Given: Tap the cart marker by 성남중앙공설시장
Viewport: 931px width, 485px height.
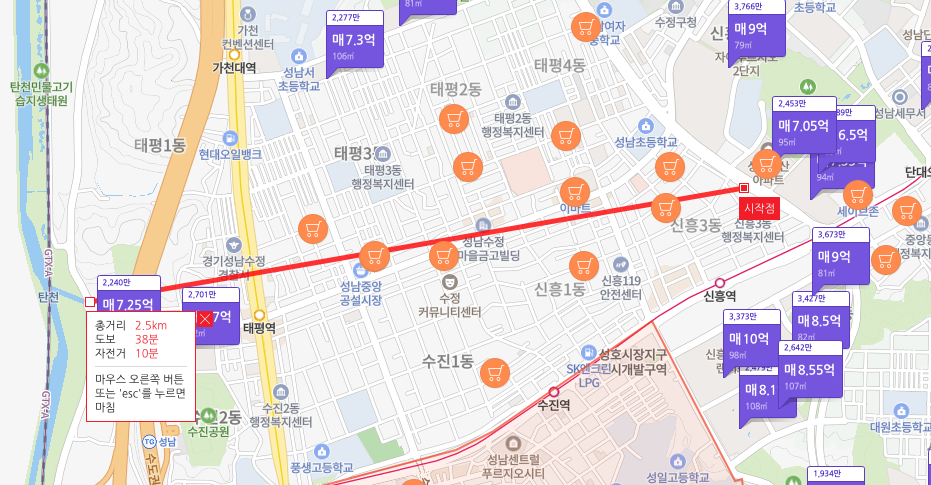Looking at the screenshot, I should pyautogui.click(x=374, y=257).
